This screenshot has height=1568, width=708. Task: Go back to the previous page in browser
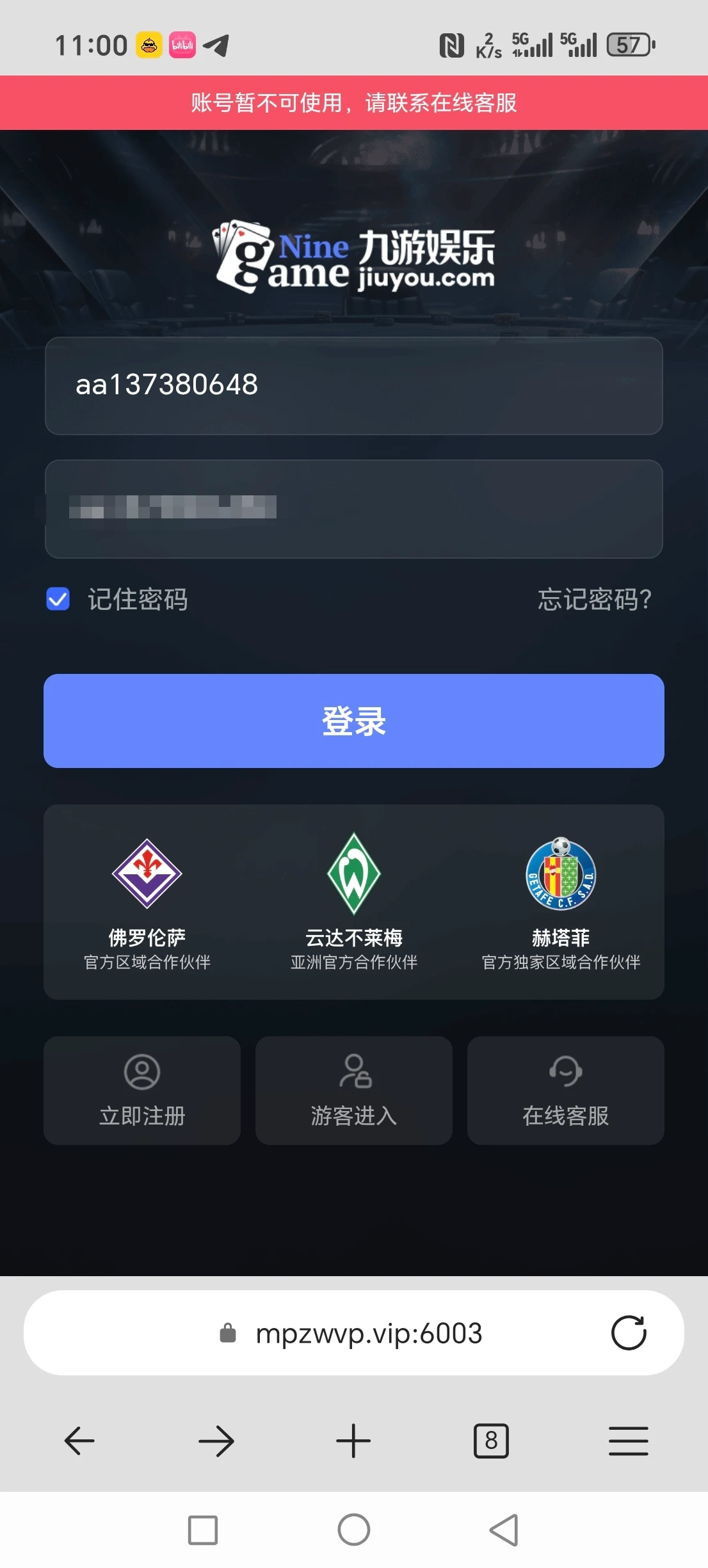[x=79, y=1441]
